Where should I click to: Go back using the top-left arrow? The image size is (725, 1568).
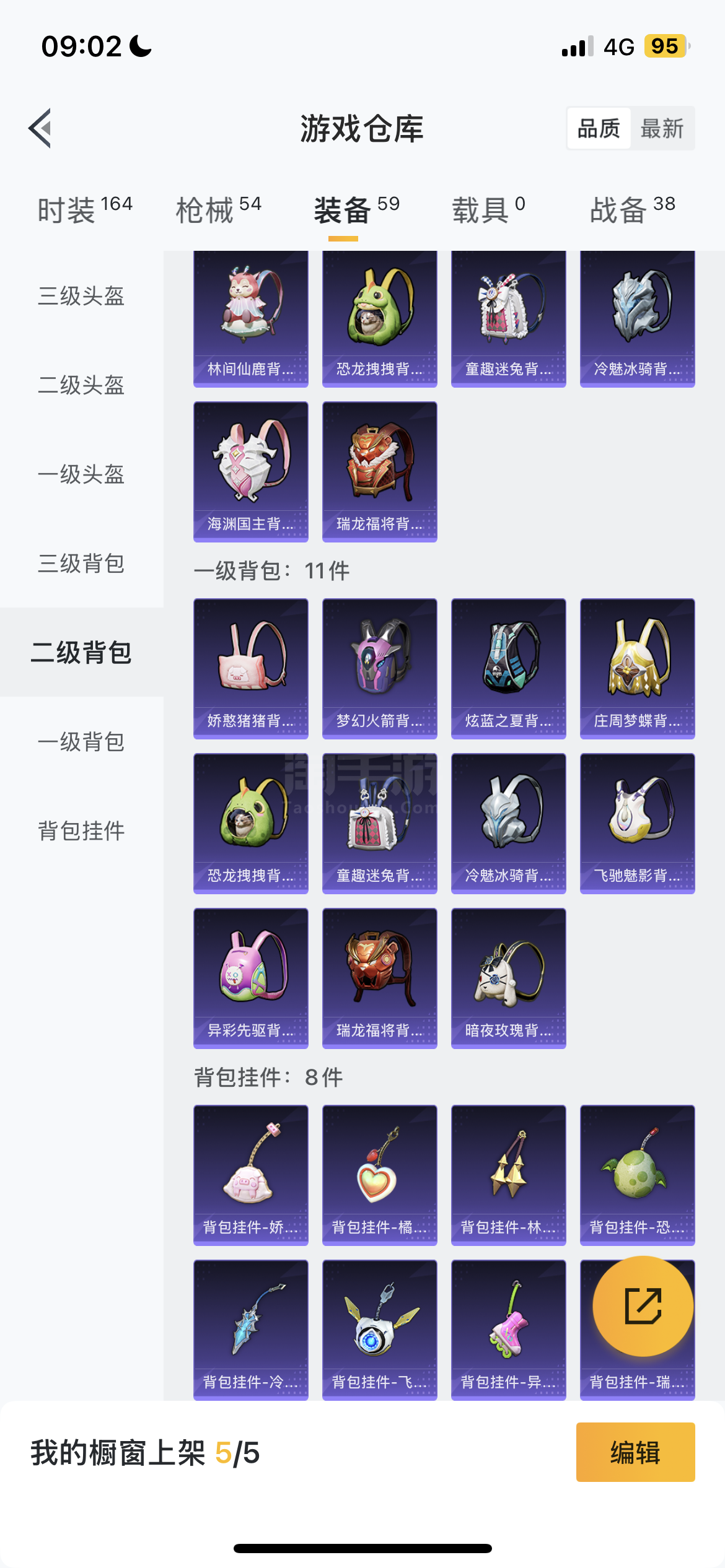click(x=40, y=129)
